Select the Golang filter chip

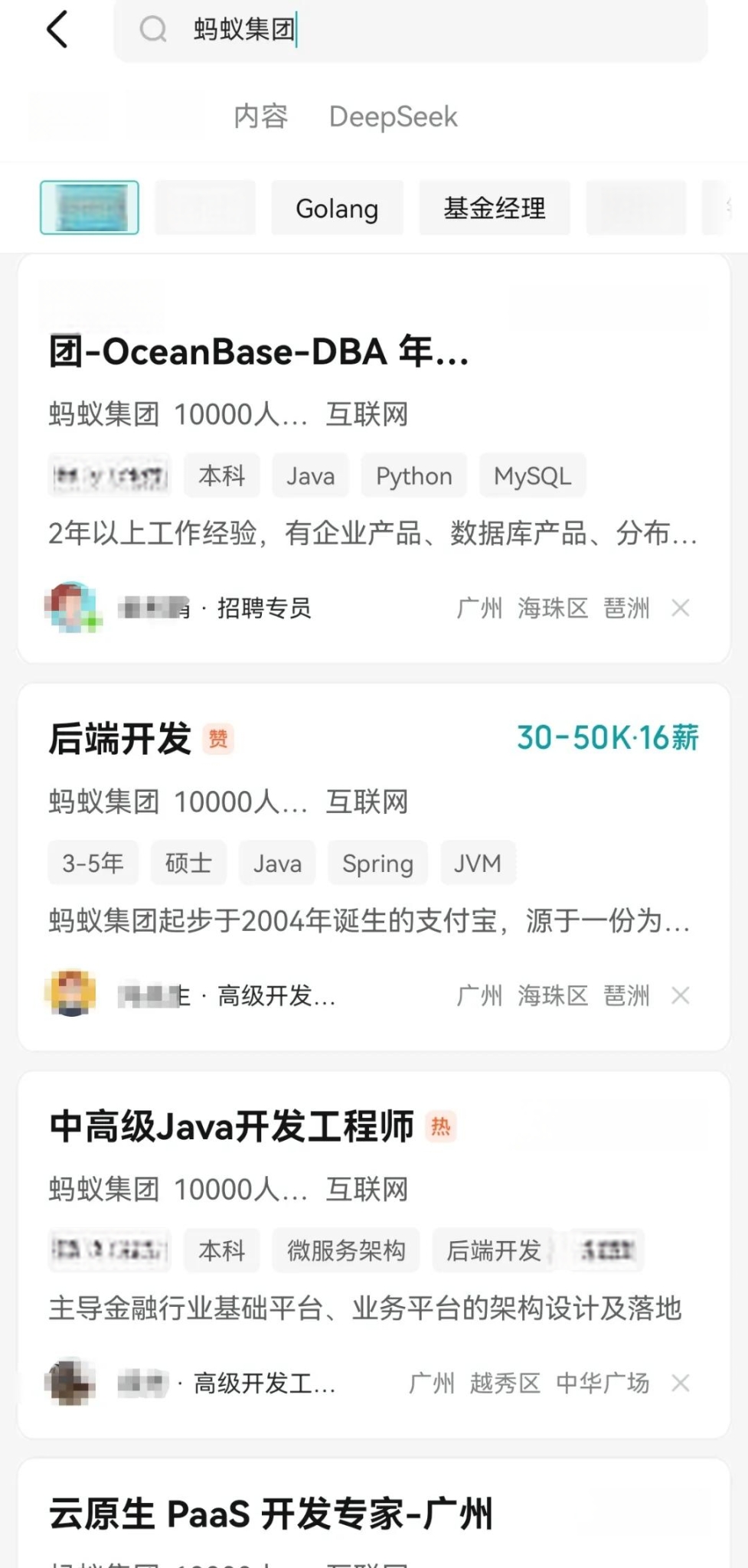tap(337, 208)
